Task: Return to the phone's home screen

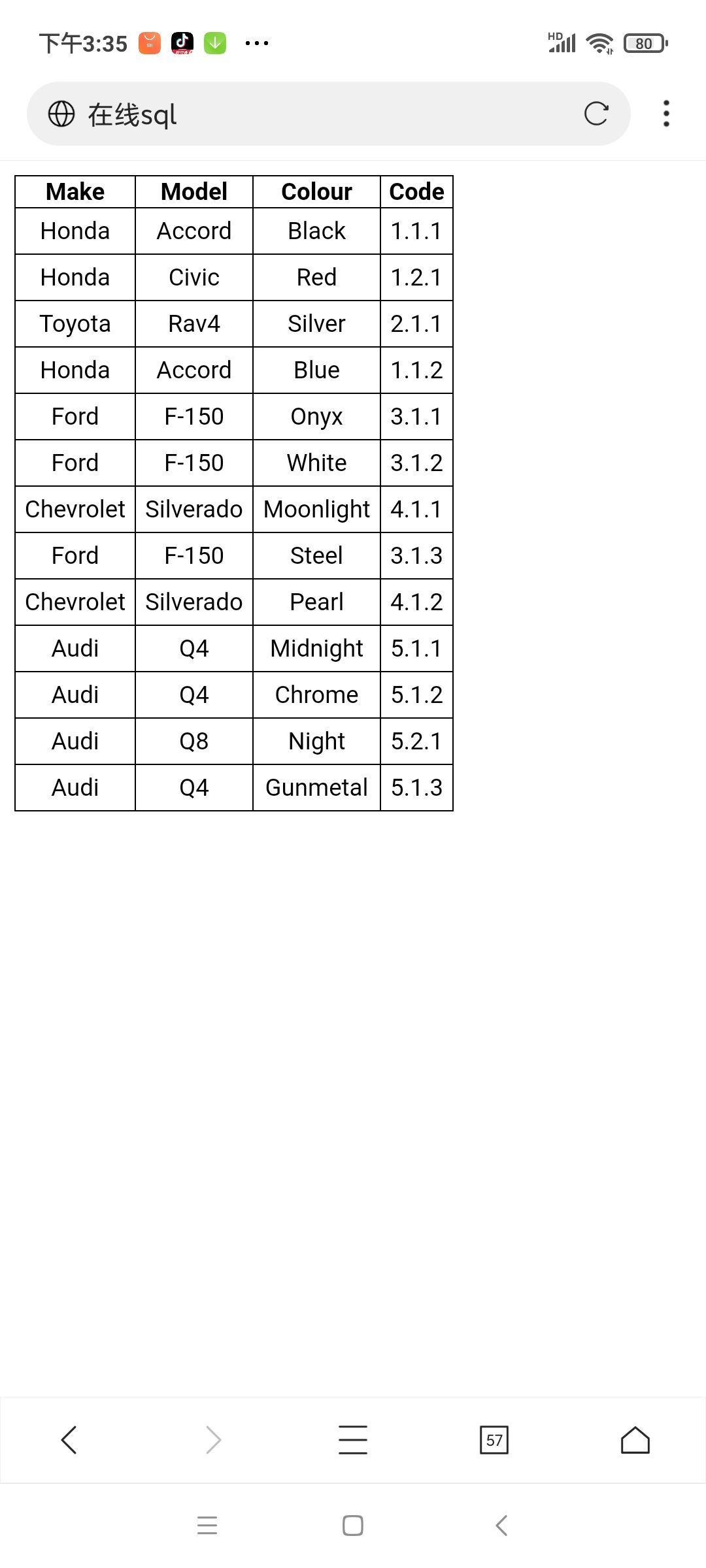Action: pos(353,1526)
